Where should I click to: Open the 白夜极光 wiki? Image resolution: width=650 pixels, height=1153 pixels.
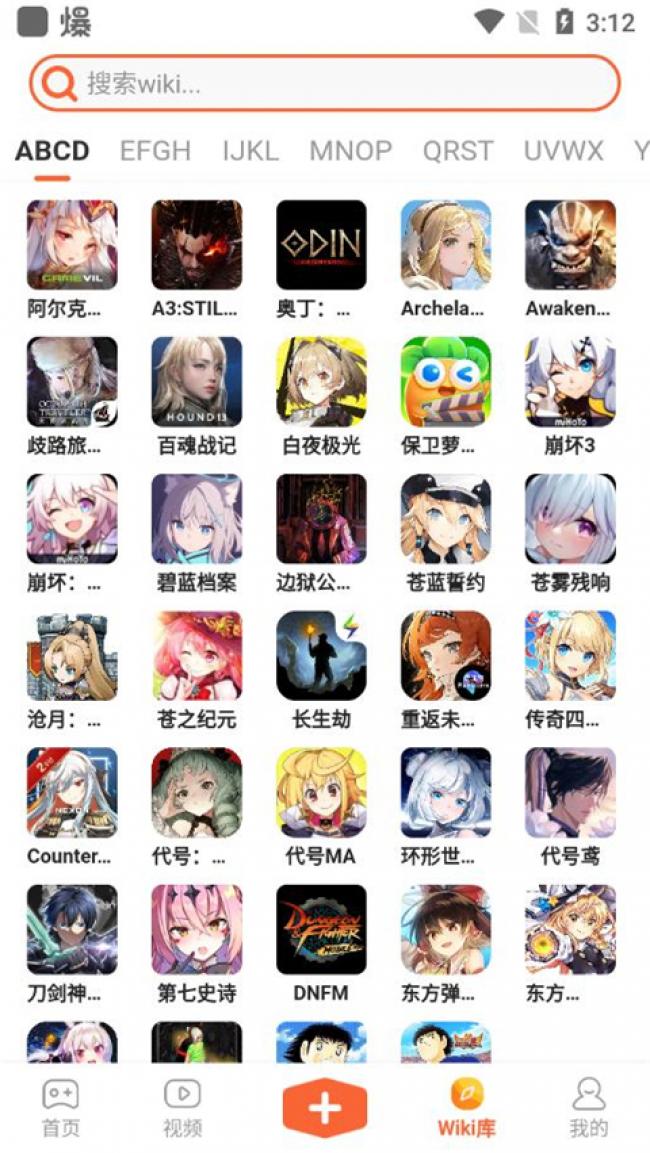point(321,382)
